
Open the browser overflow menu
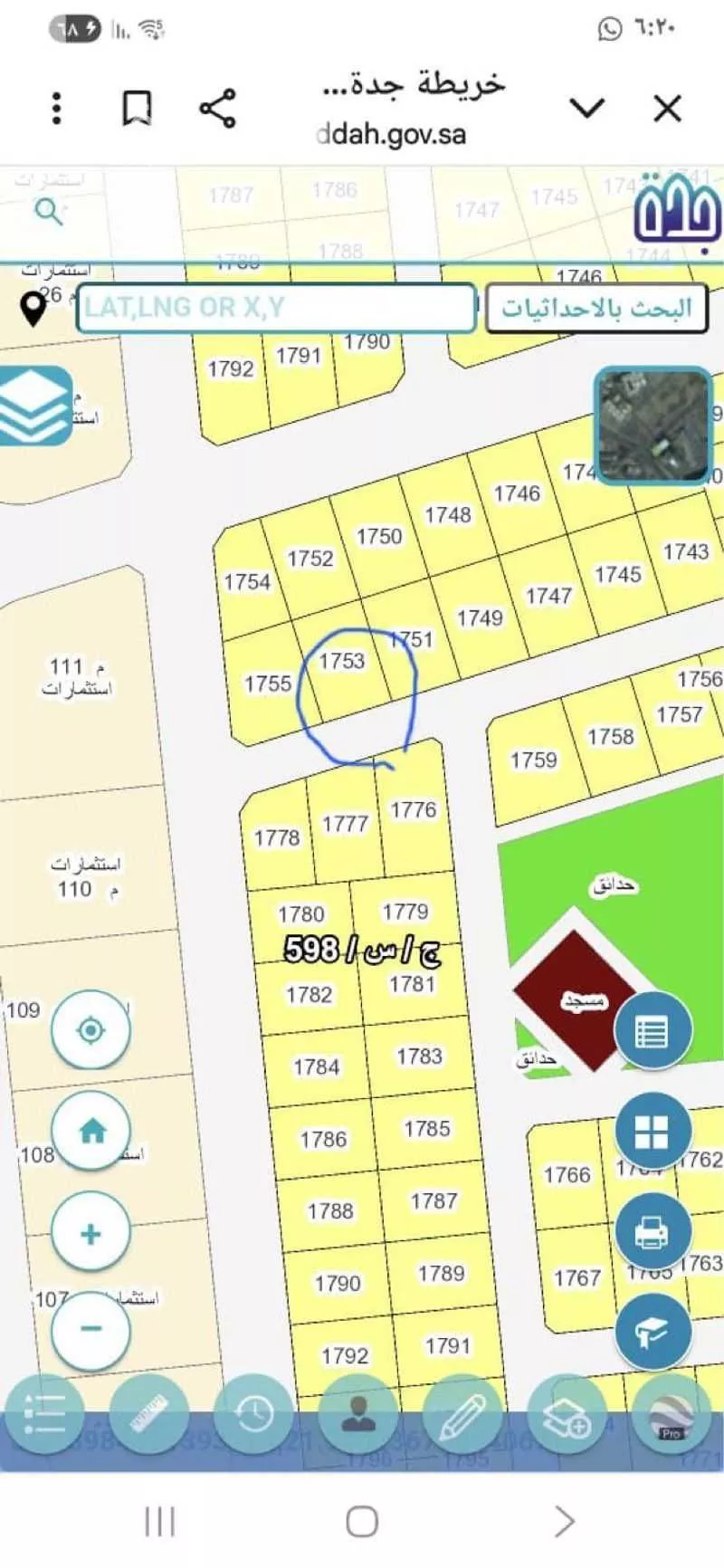tap(57, 109)
